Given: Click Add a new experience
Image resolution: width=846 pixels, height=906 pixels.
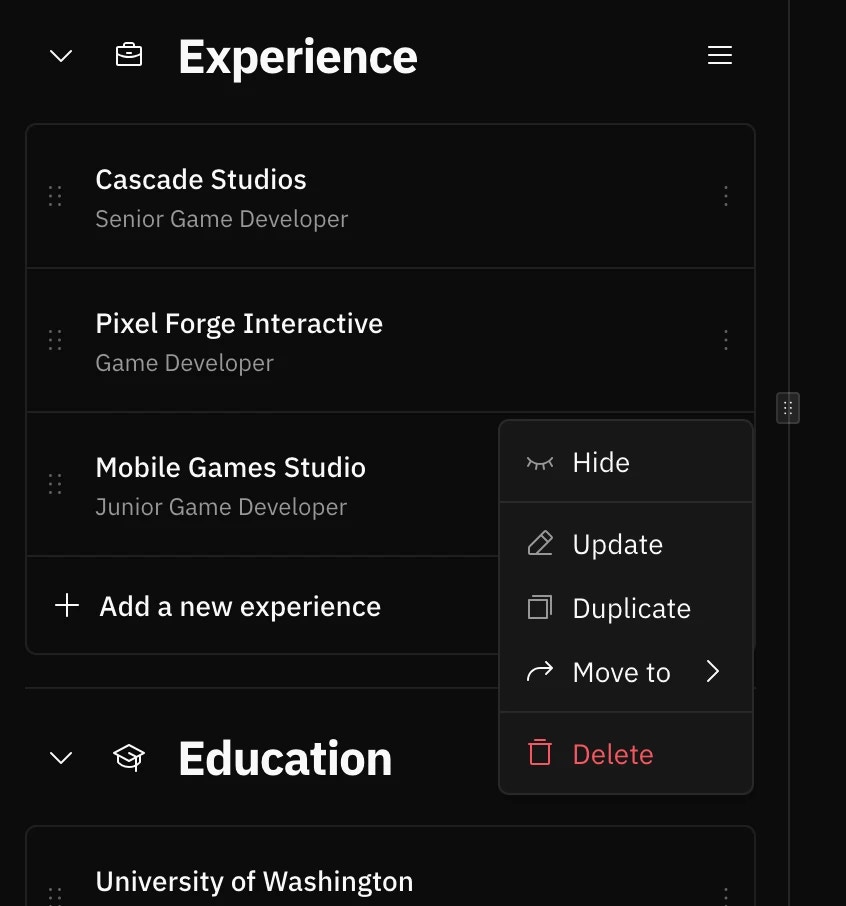Looking at the screenshot, I should pos(239,606).
